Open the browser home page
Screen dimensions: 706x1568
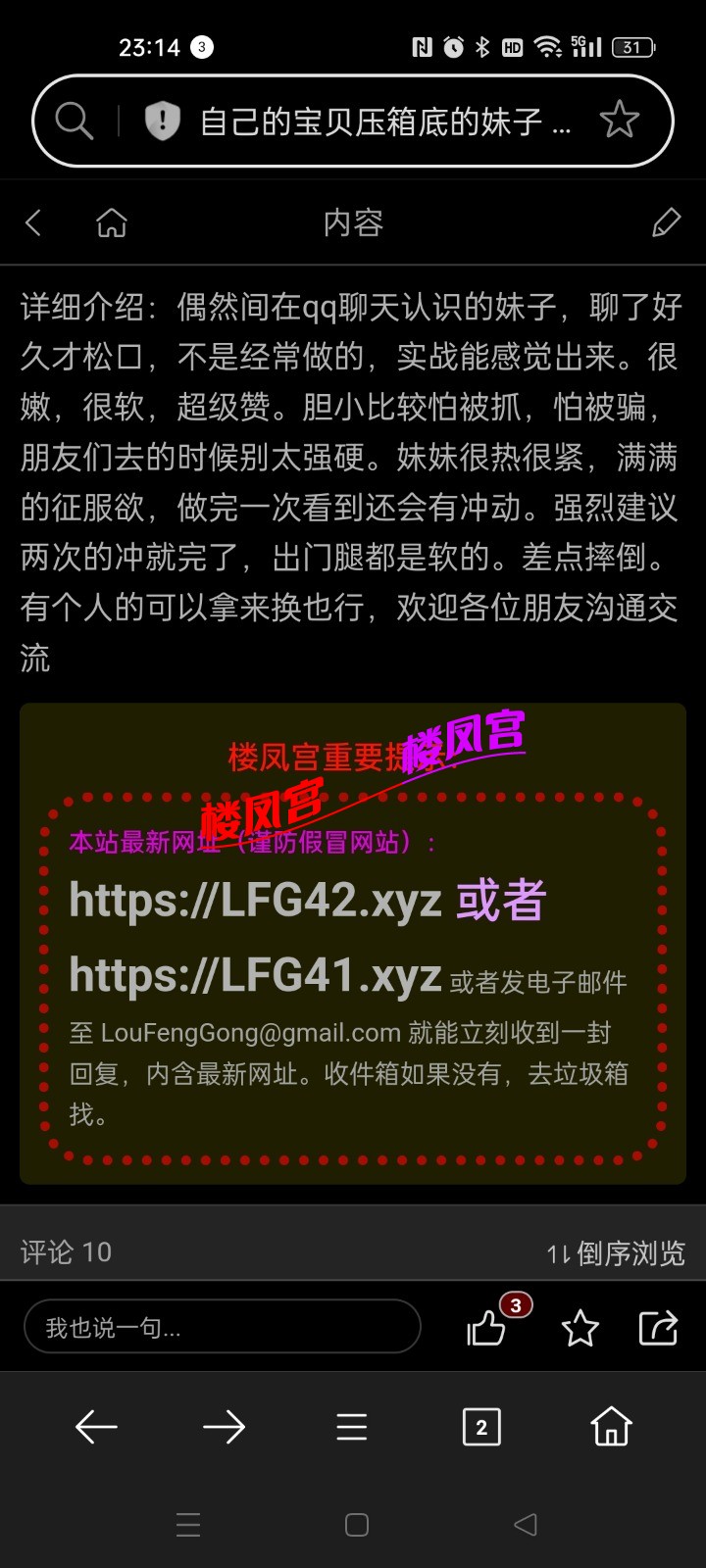(611, 1427)
